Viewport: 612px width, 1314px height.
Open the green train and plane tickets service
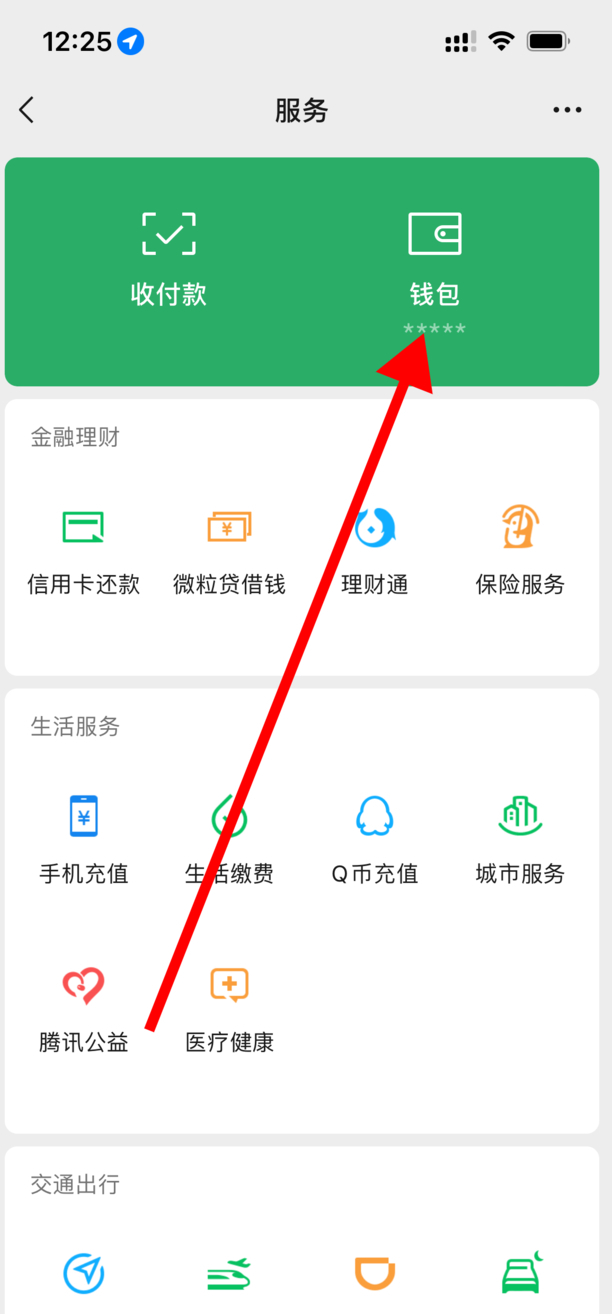[x=229, y=1274]
